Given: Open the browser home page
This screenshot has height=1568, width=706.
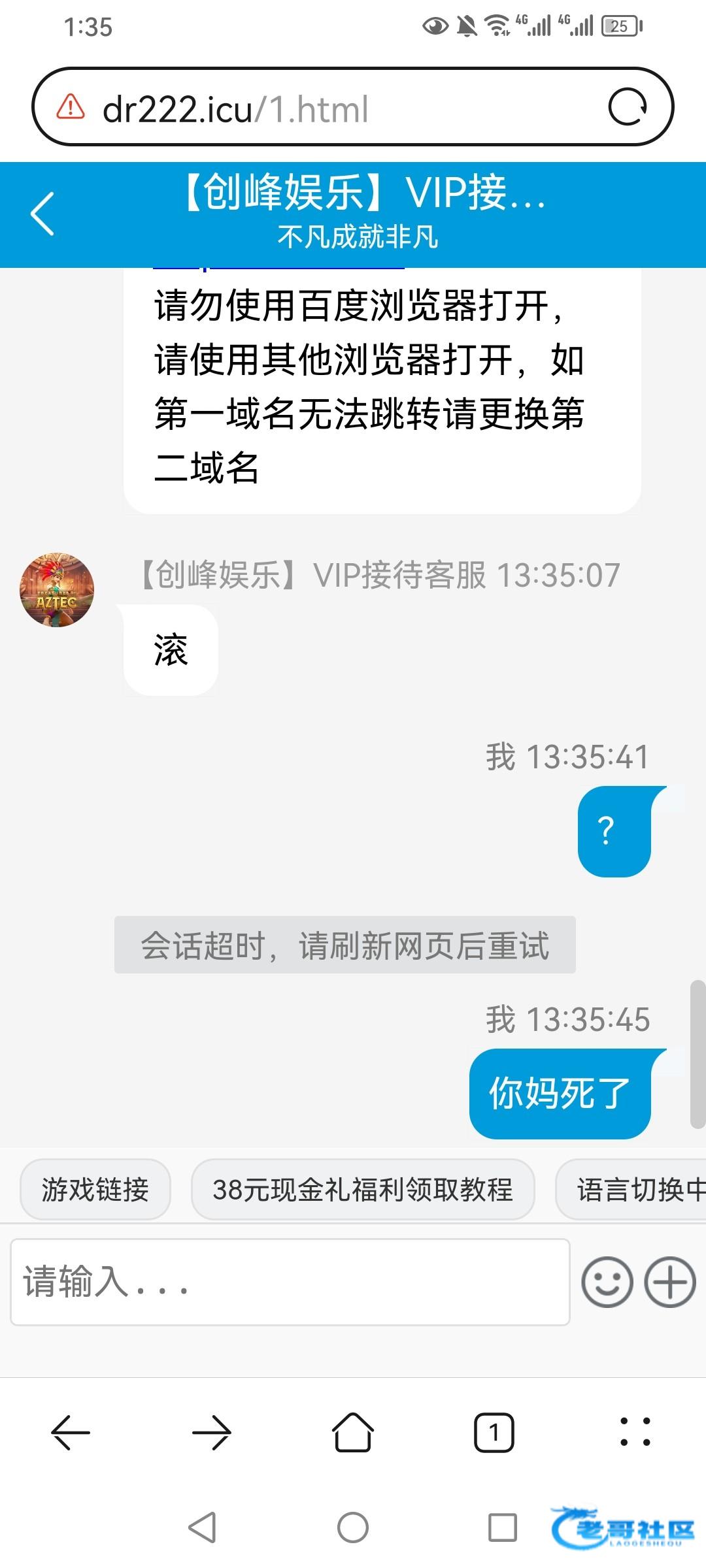Looking at the screenshot, I should (353, 1432).
